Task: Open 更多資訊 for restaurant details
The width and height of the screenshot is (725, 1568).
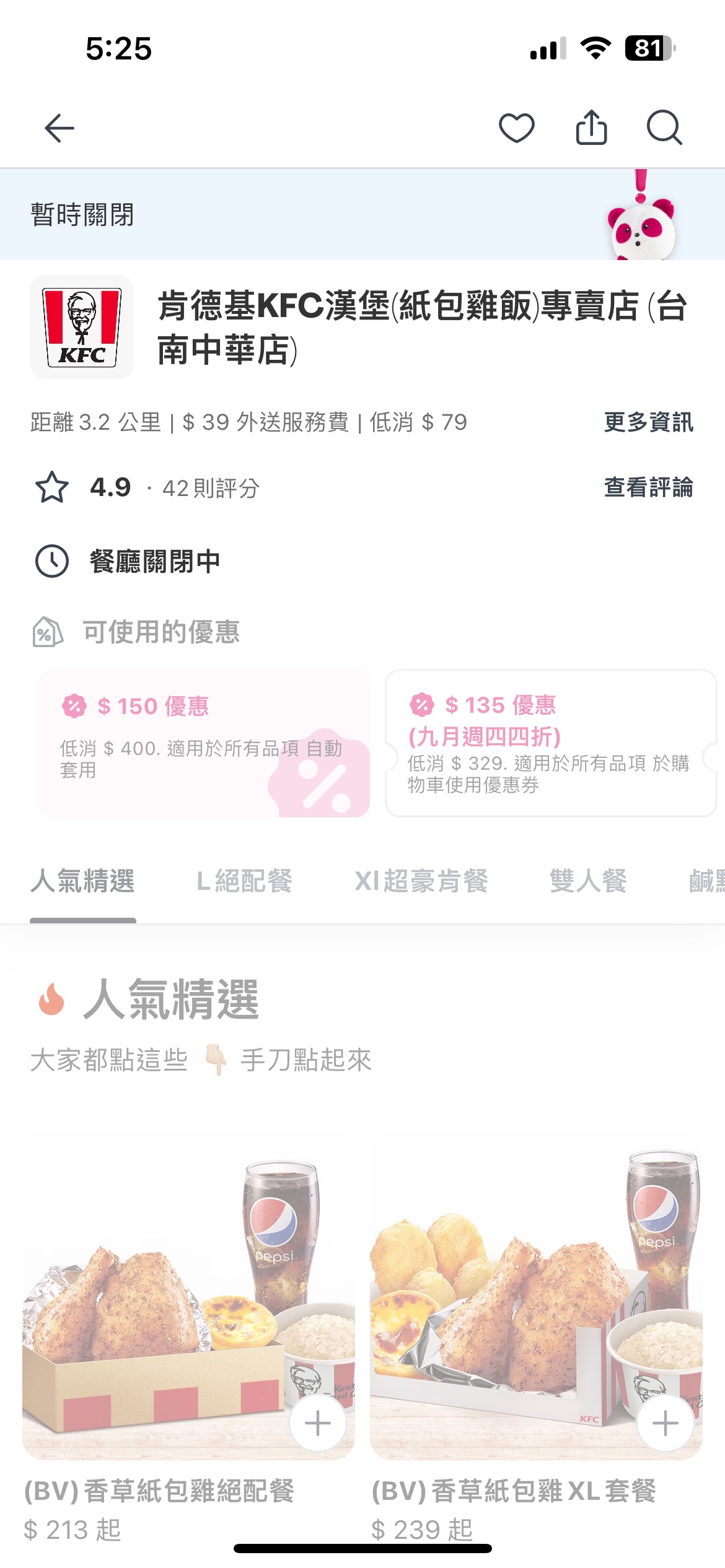Action: [x=648, y=422]
